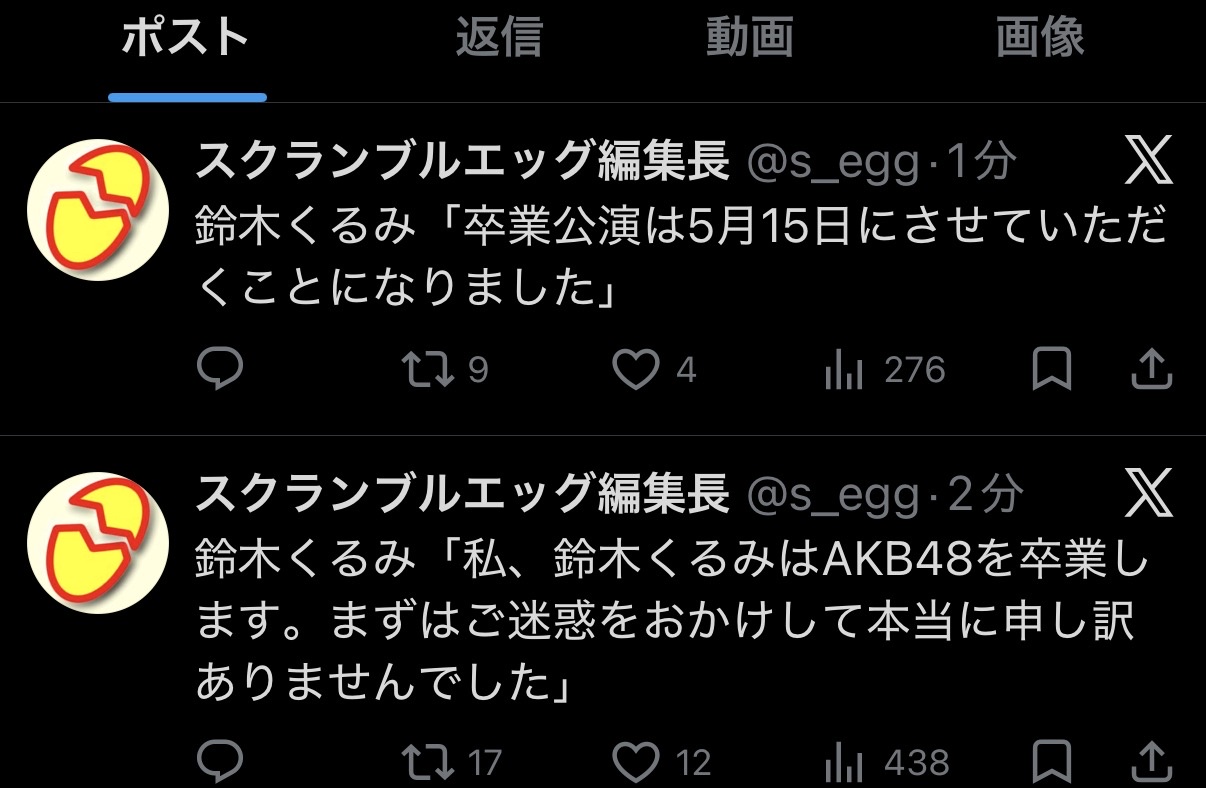Screen dimensions: 1206x788
Task: Like the 卒業公演は5月15日 post
Action: (x=635, y=371)
